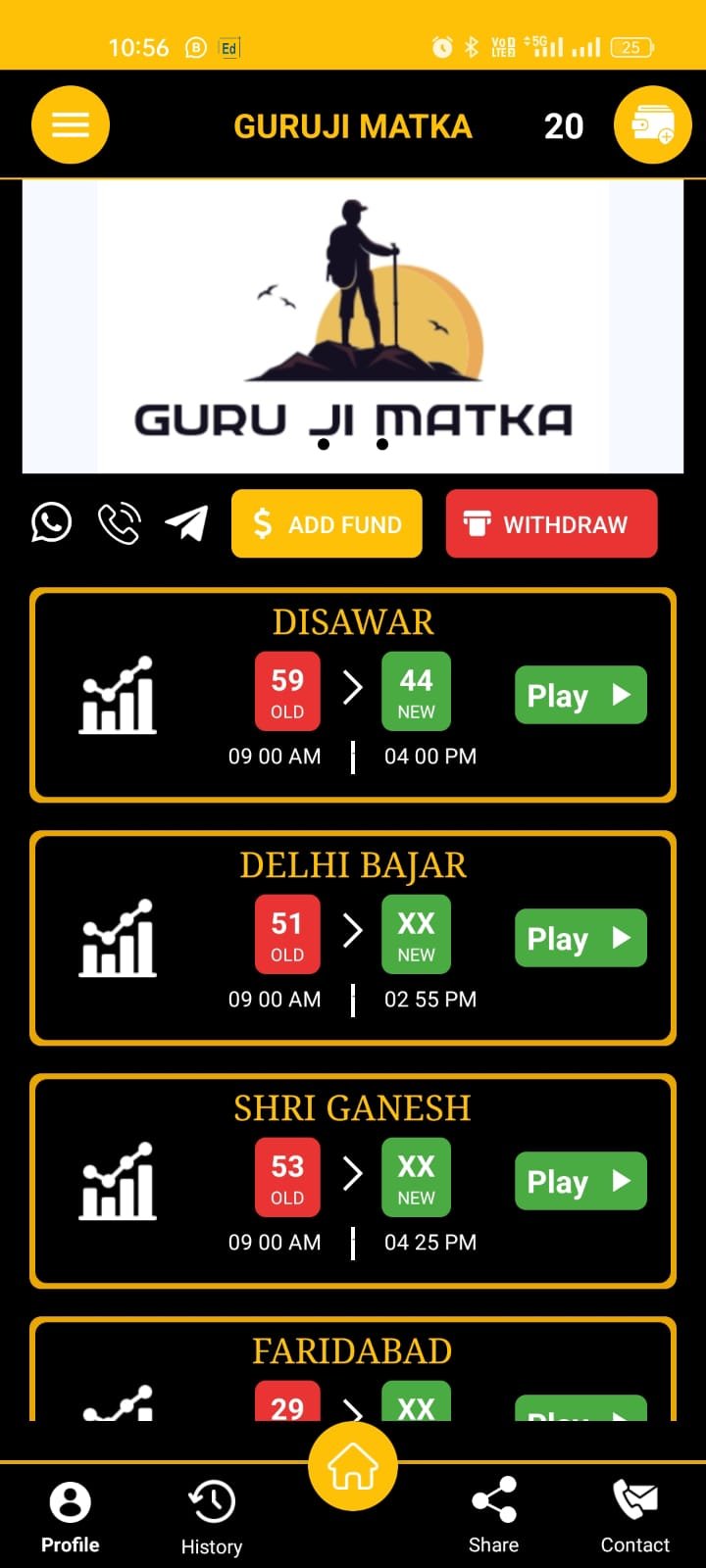Screen dimensions: 706x1568
Task: View the SHRI GANESH chart icon
Action: click(x=118, y=1181)
